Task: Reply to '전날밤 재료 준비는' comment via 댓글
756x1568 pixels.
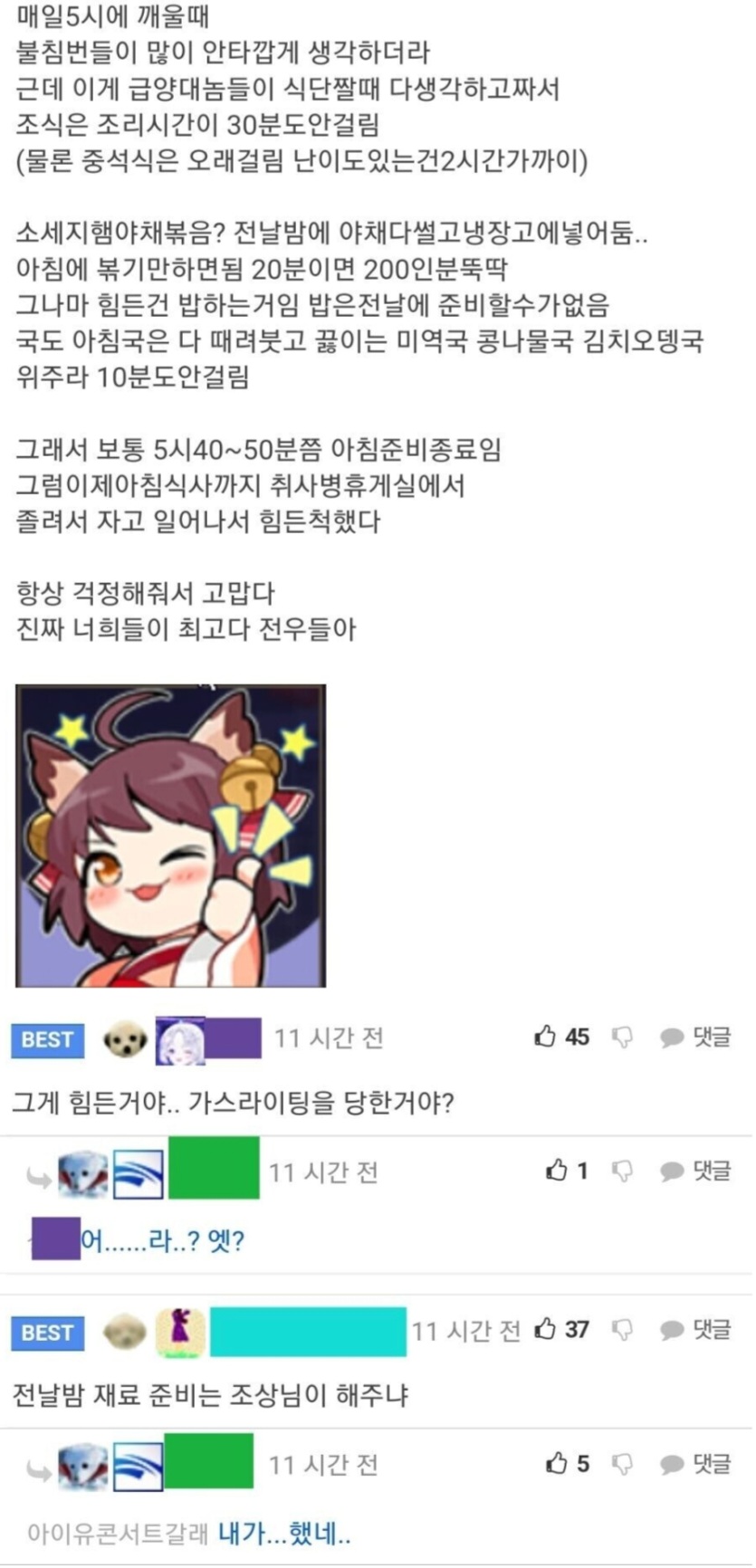Action: tap(696, 1329)
